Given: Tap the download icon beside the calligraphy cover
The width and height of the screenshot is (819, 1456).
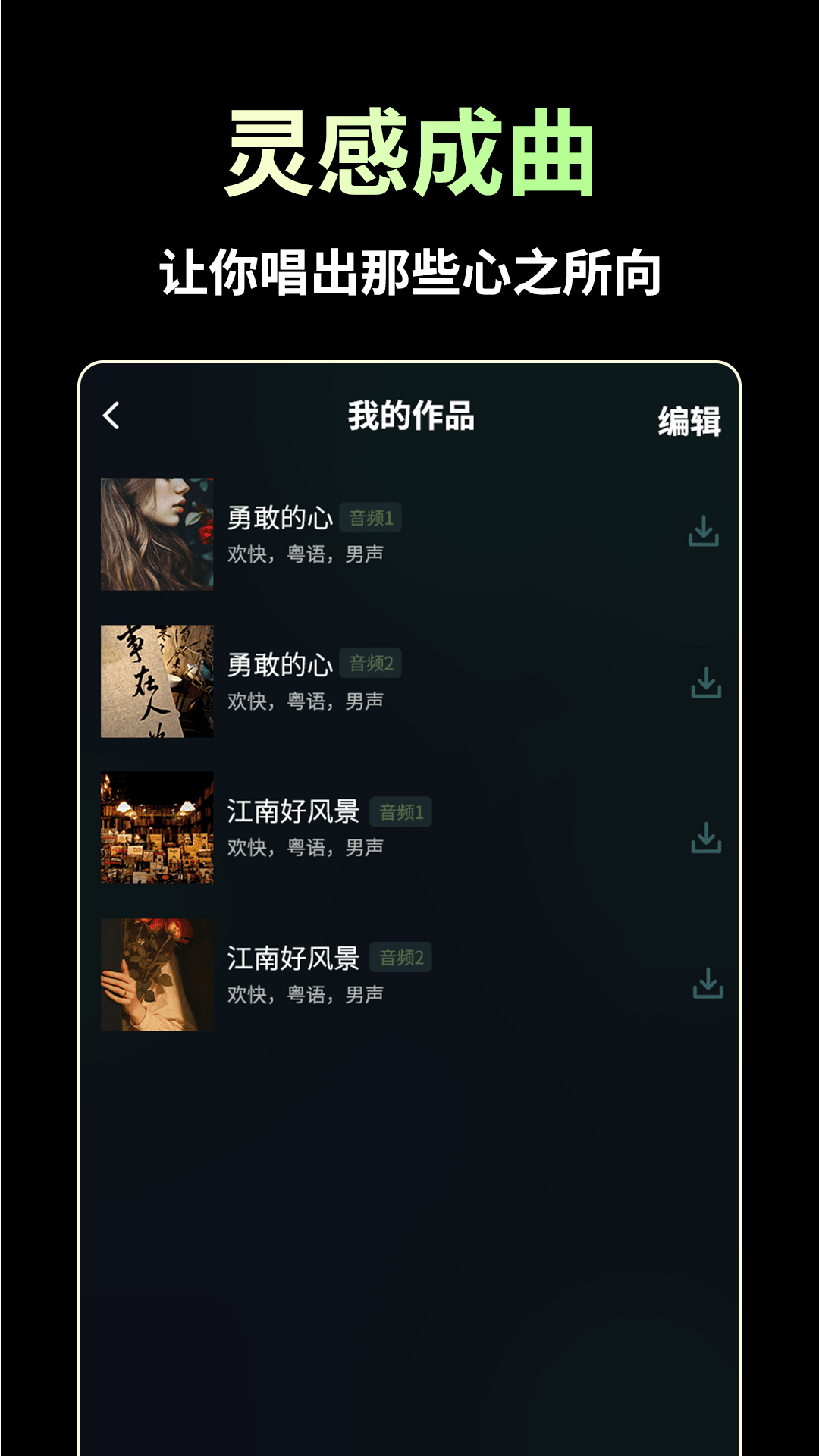Looking at the screenshot, I should (706, 683).
